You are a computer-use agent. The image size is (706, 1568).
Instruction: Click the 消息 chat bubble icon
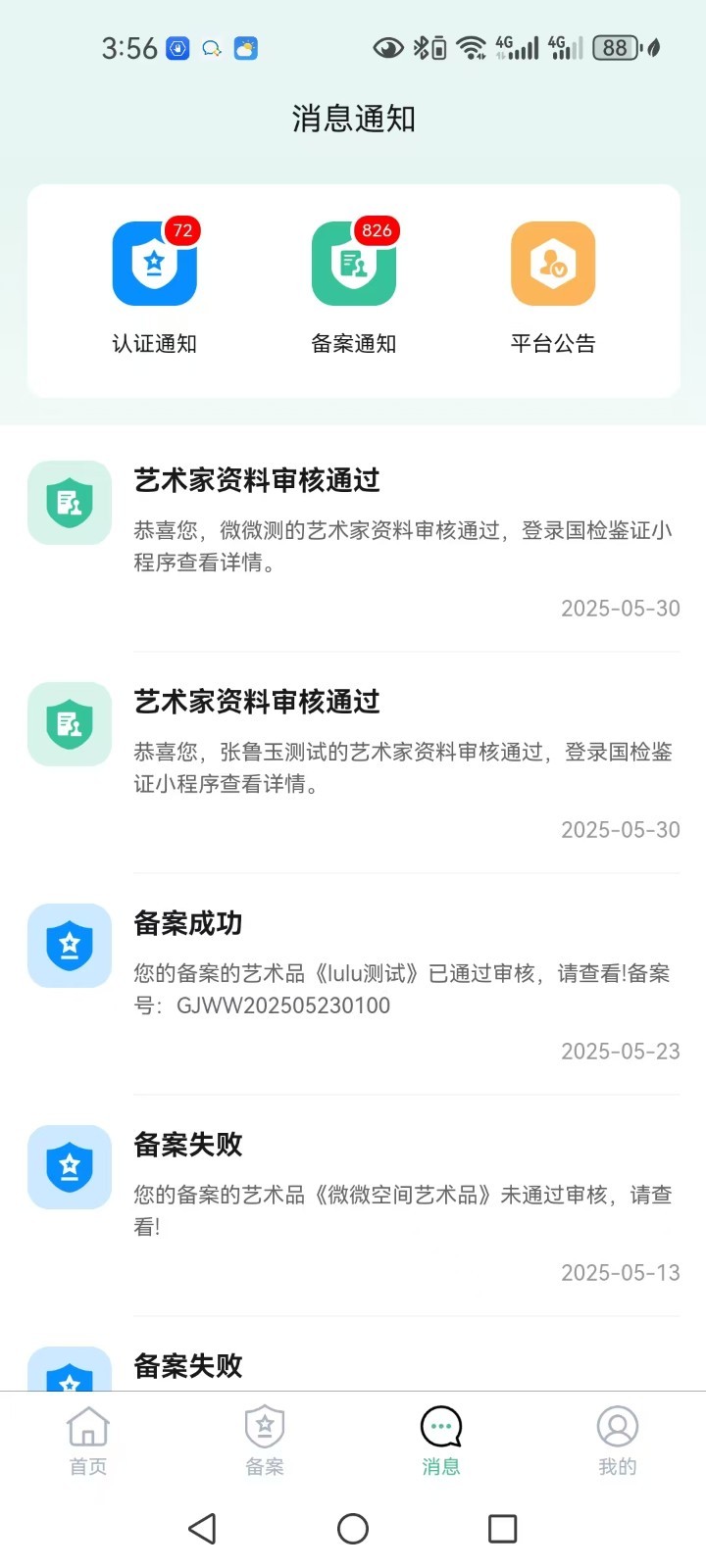point(440,1427)
